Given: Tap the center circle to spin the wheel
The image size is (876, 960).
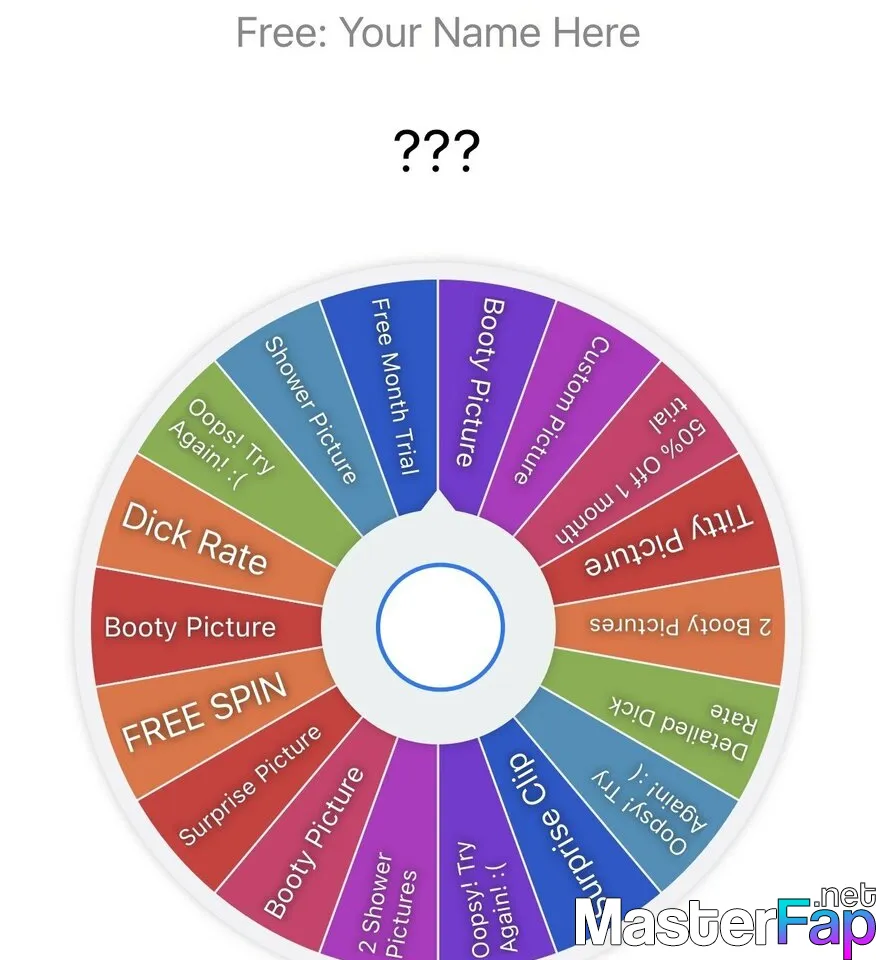Looking at the screenshot, I should coord(438,627).
